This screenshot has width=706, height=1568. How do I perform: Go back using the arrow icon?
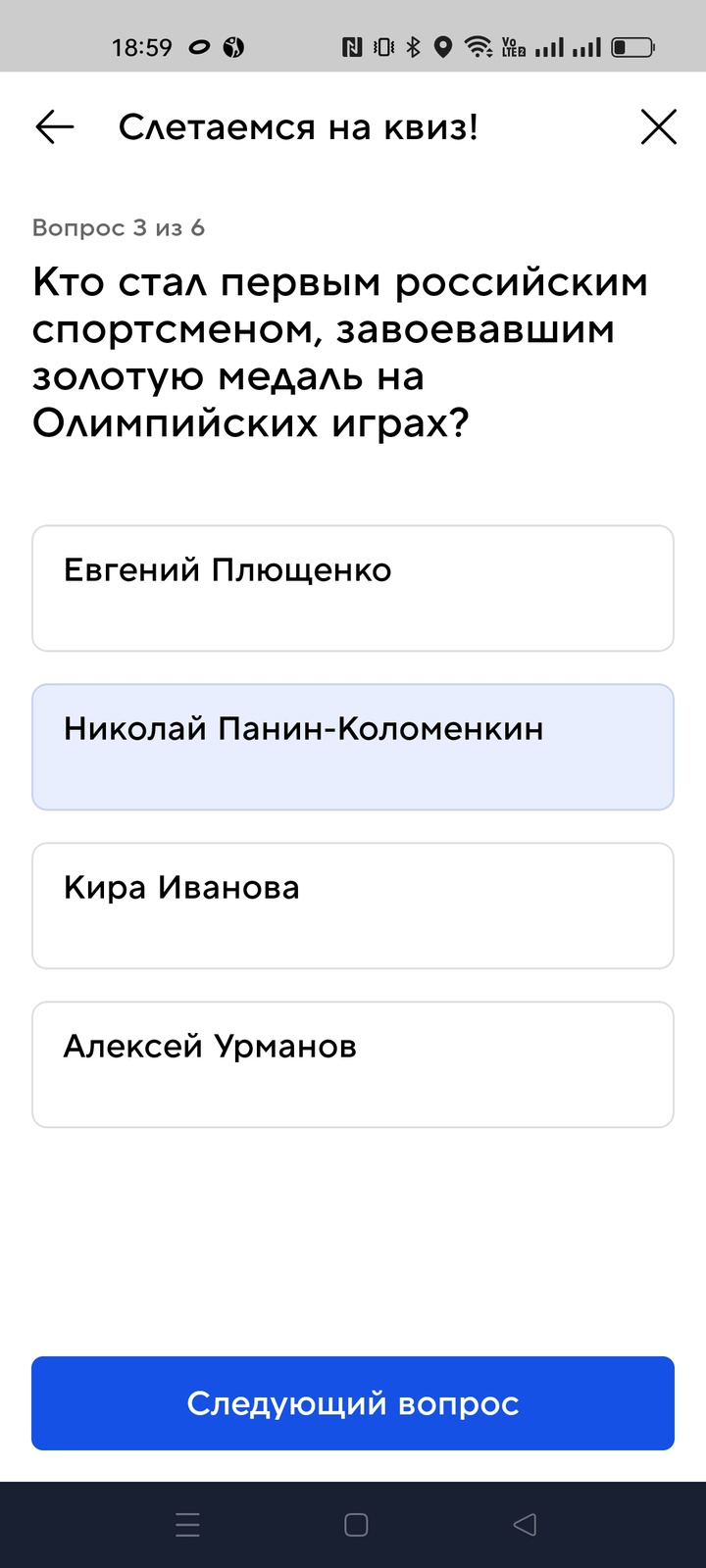pyautogui.click(x=55, y=127)
